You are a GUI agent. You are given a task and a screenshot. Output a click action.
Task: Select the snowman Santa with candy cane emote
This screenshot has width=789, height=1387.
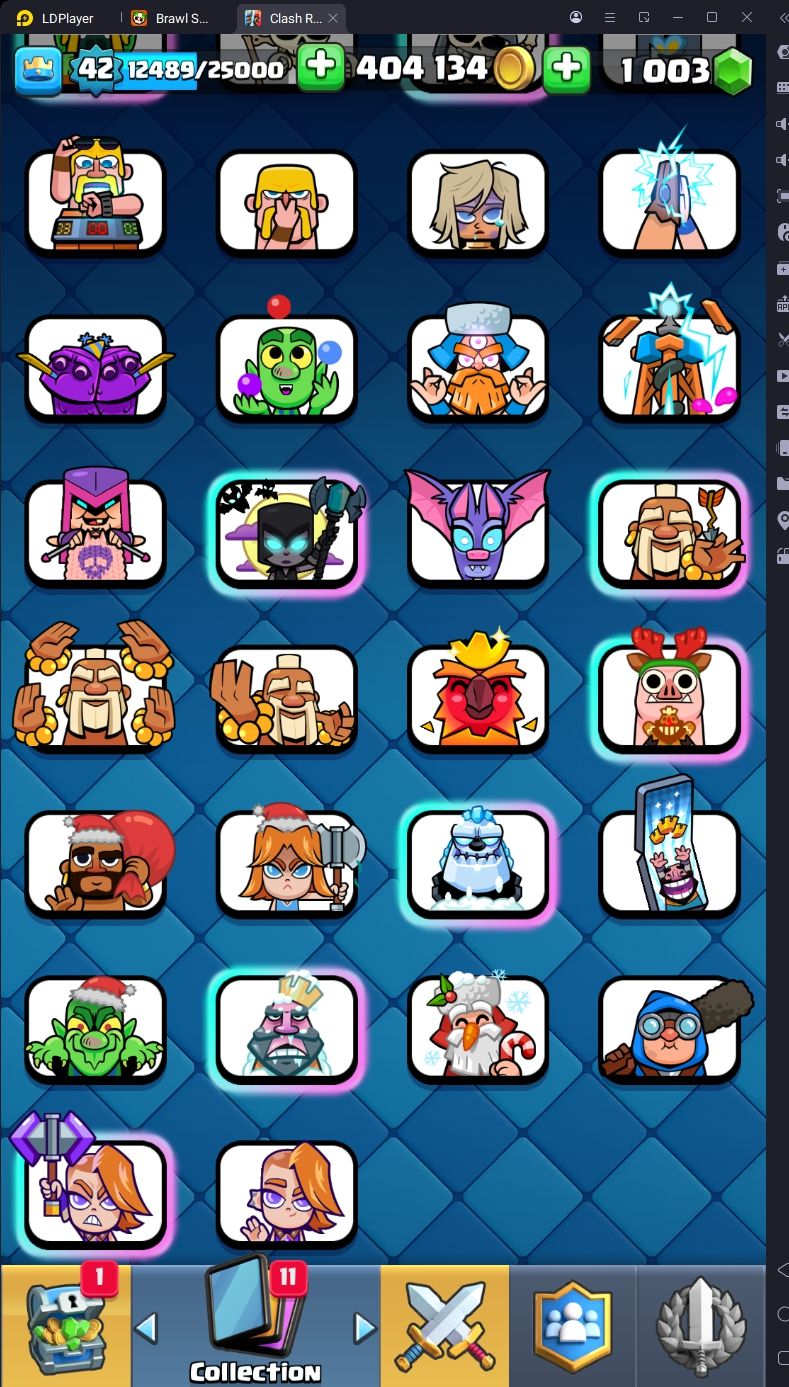[478, 1028]
